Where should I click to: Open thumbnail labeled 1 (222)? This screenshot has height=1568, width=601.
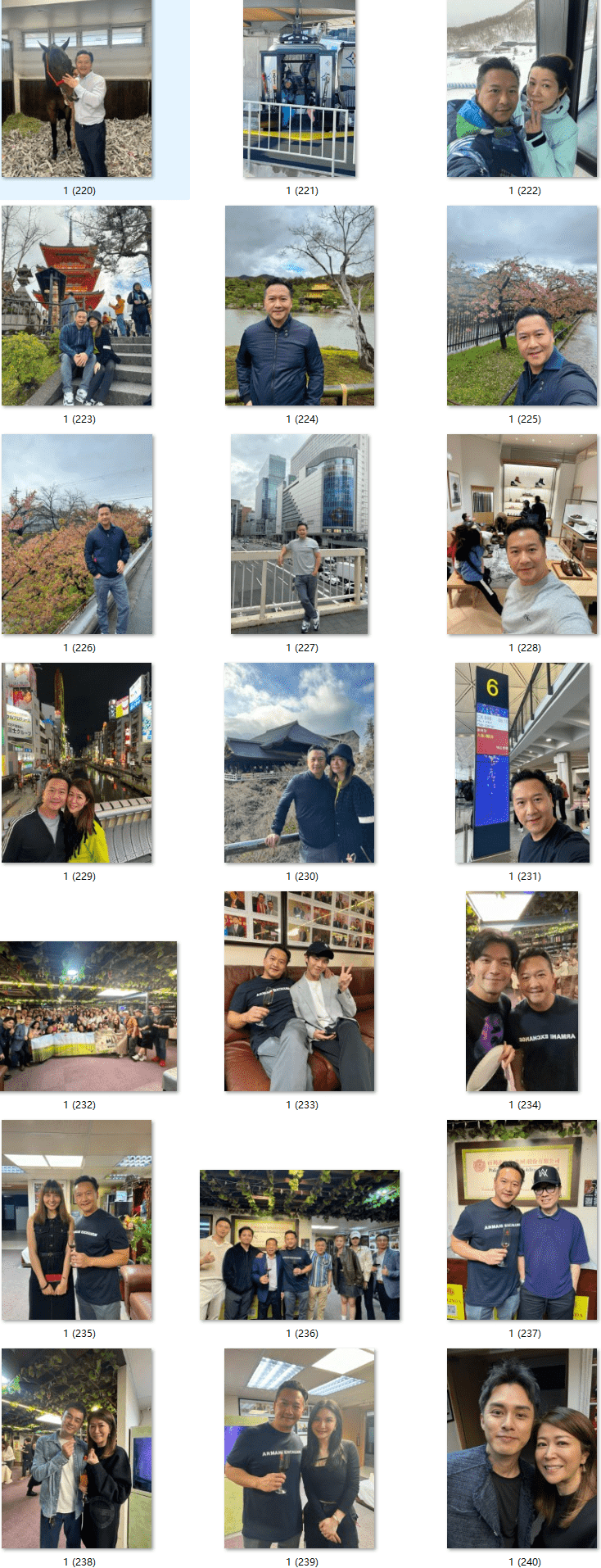point(522,88)
